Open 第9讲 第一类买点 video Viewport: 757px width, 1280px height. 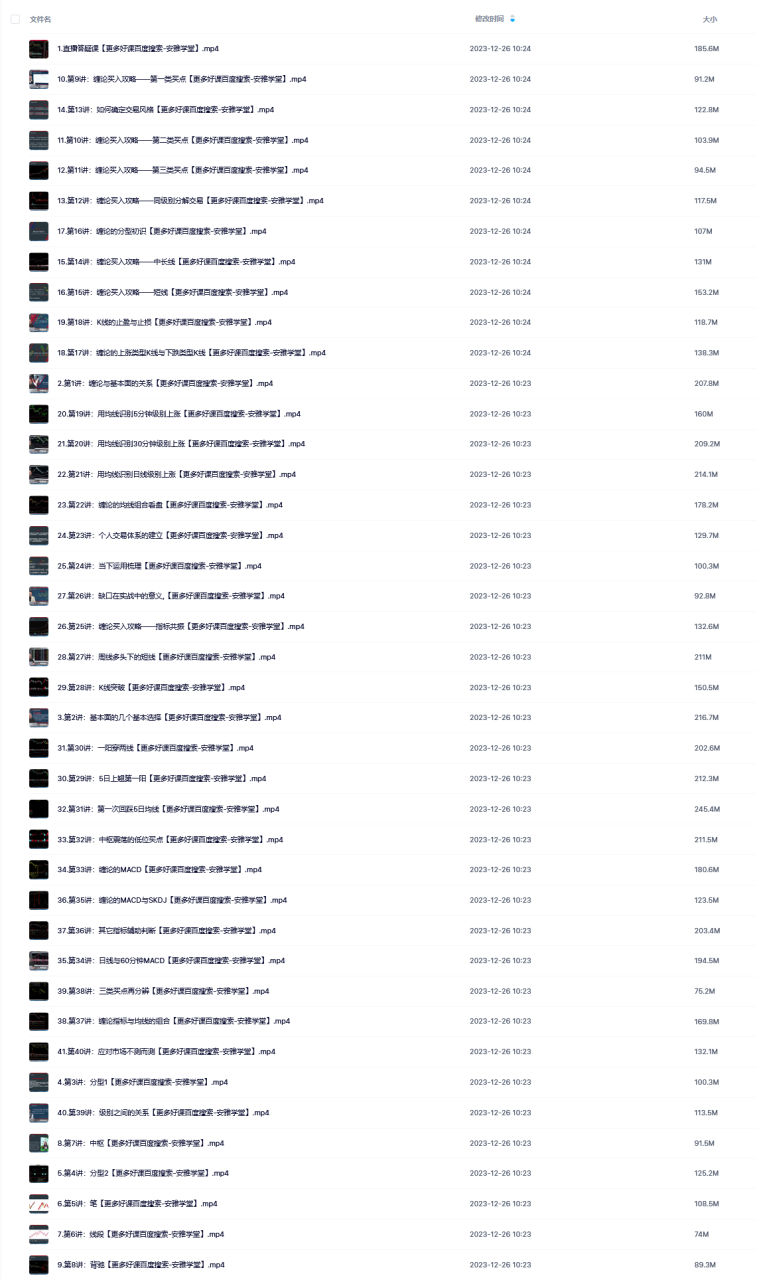click(x=181, y=79)
